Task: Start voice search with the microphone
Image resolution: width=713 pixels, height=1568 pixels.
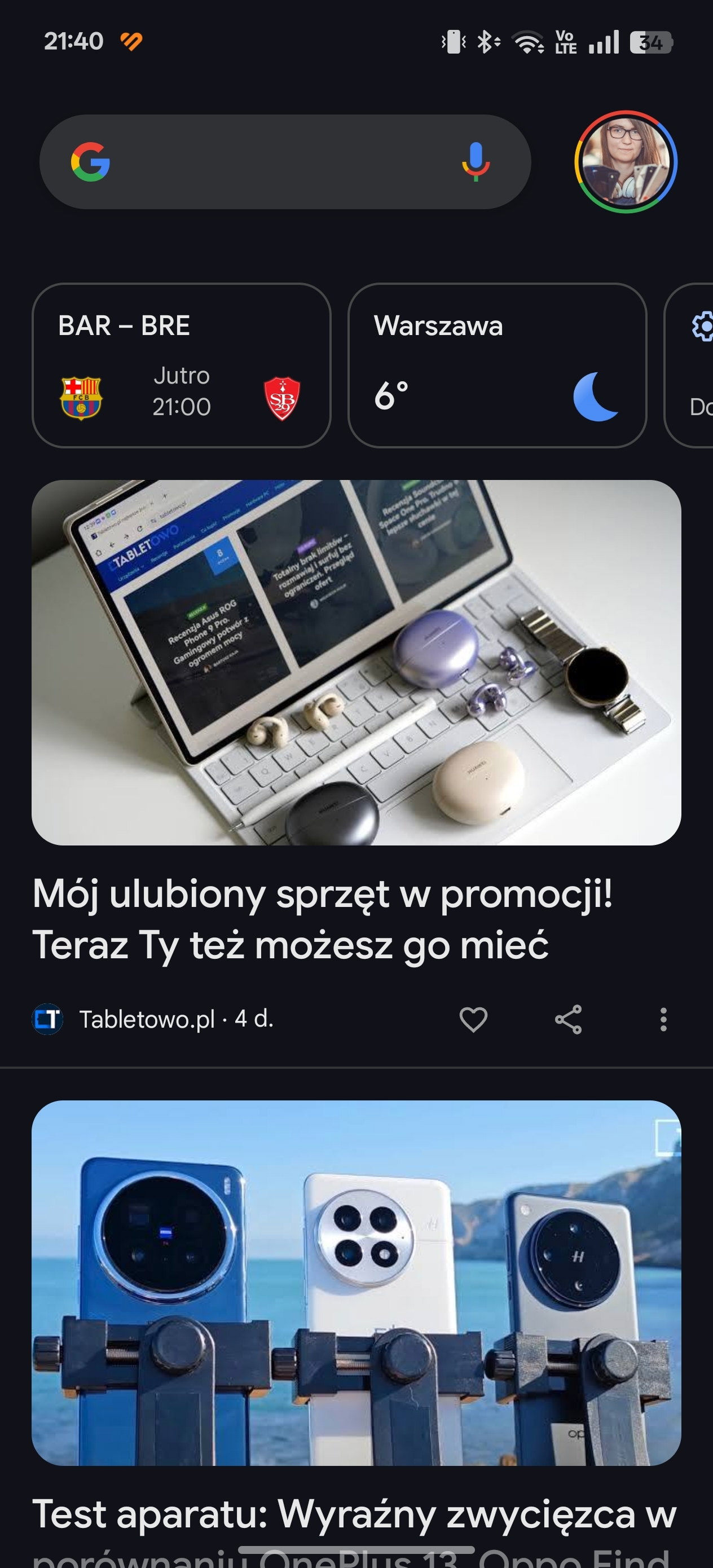Action: pos(476,162)
